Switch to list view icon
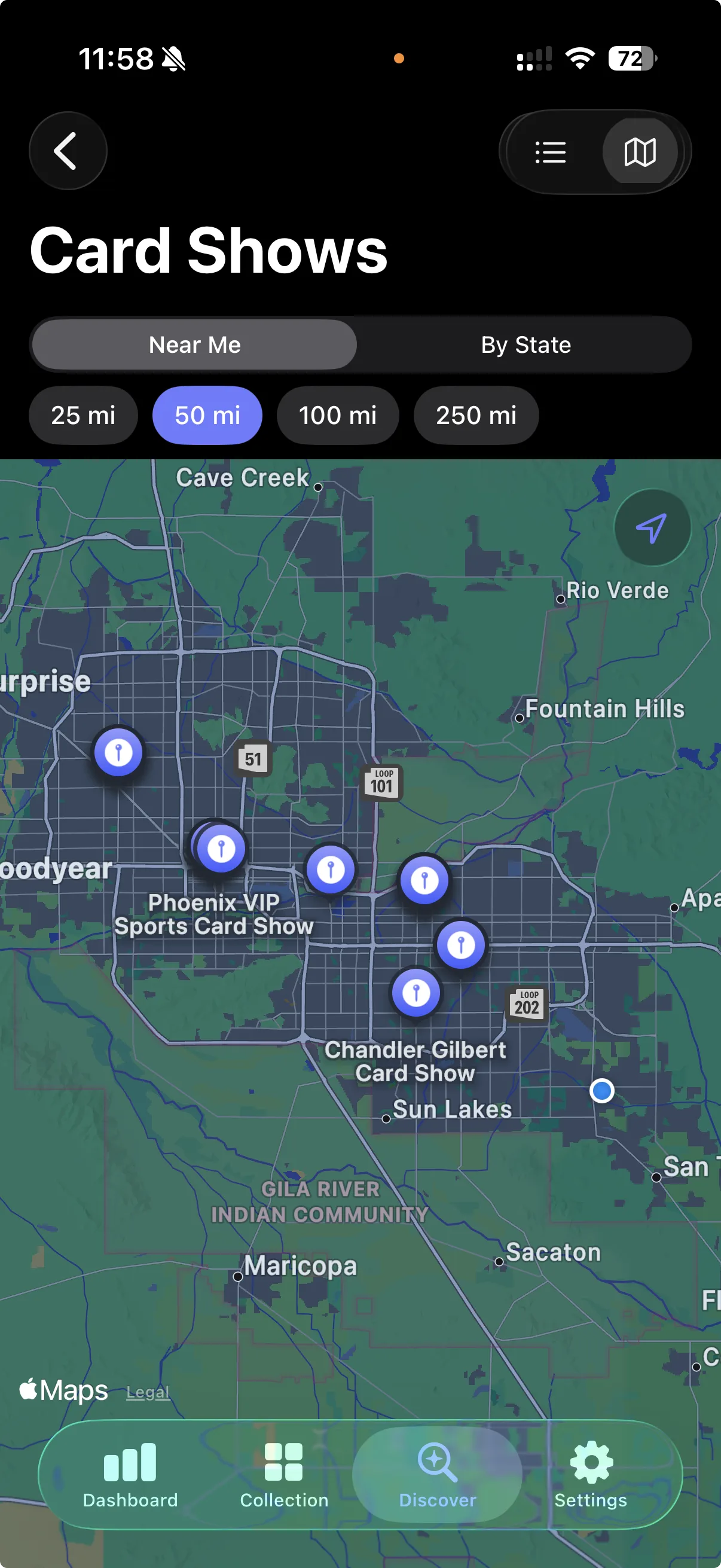 pyautogui.click(x=549, y=151)
